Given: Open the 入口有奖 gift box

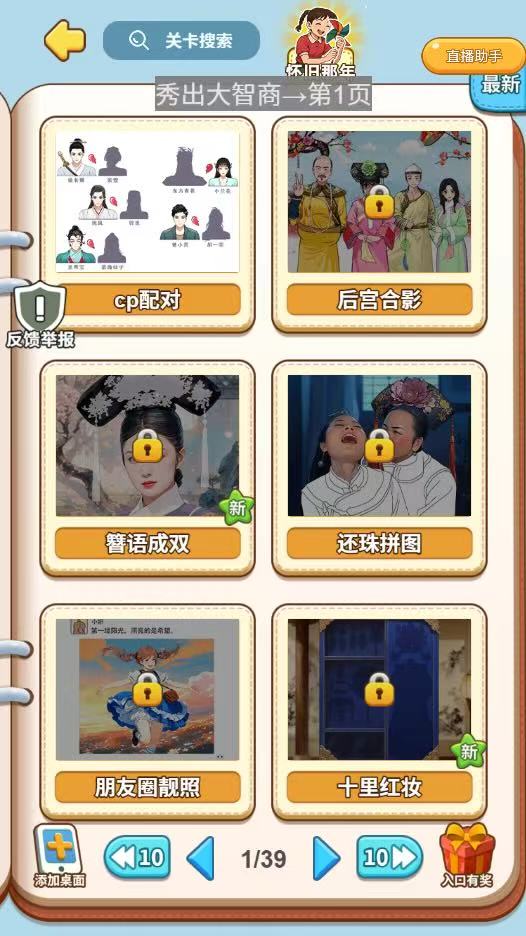Looking at the screenshot, I should pyautogui.click(x=467, y=855).
